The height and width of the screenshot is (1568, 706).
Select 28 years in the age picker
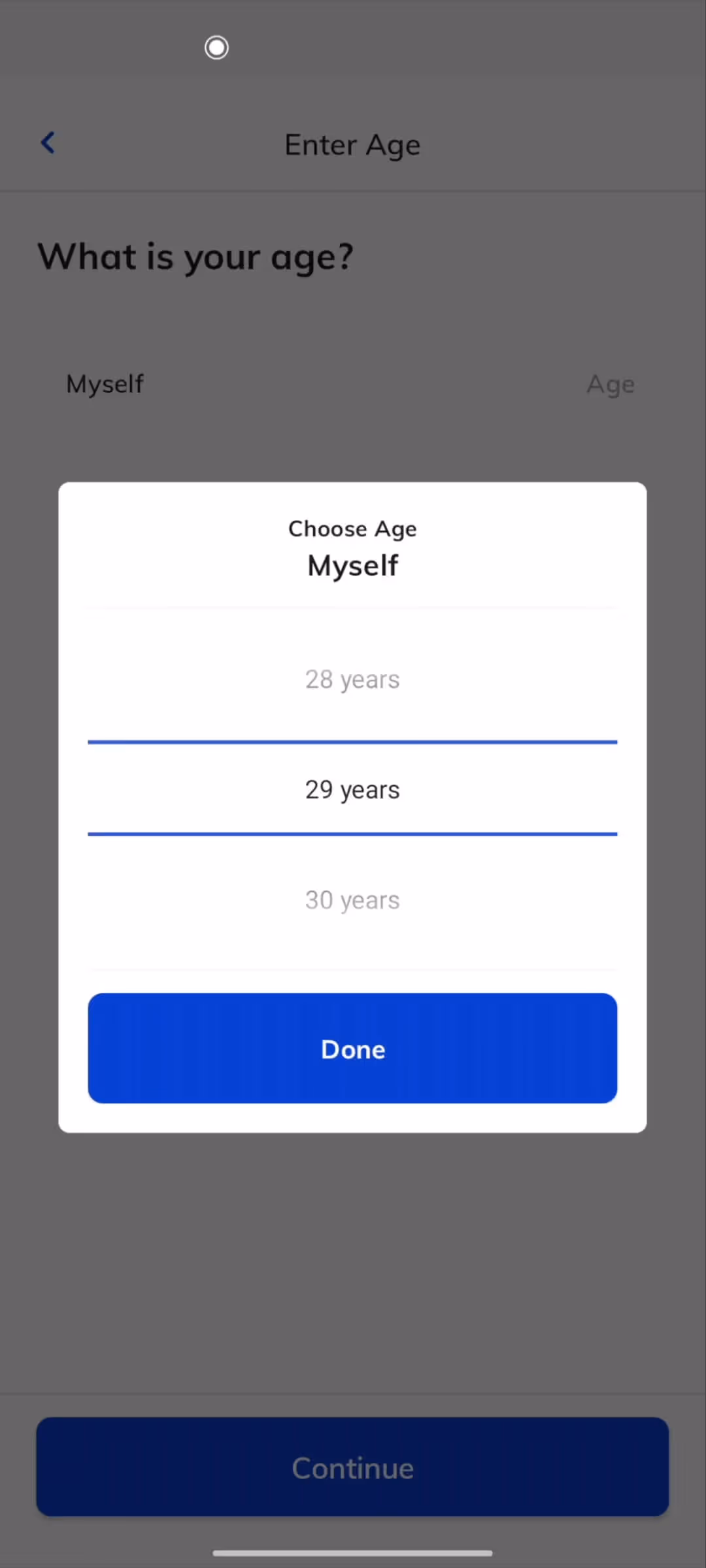pos(352,679)
